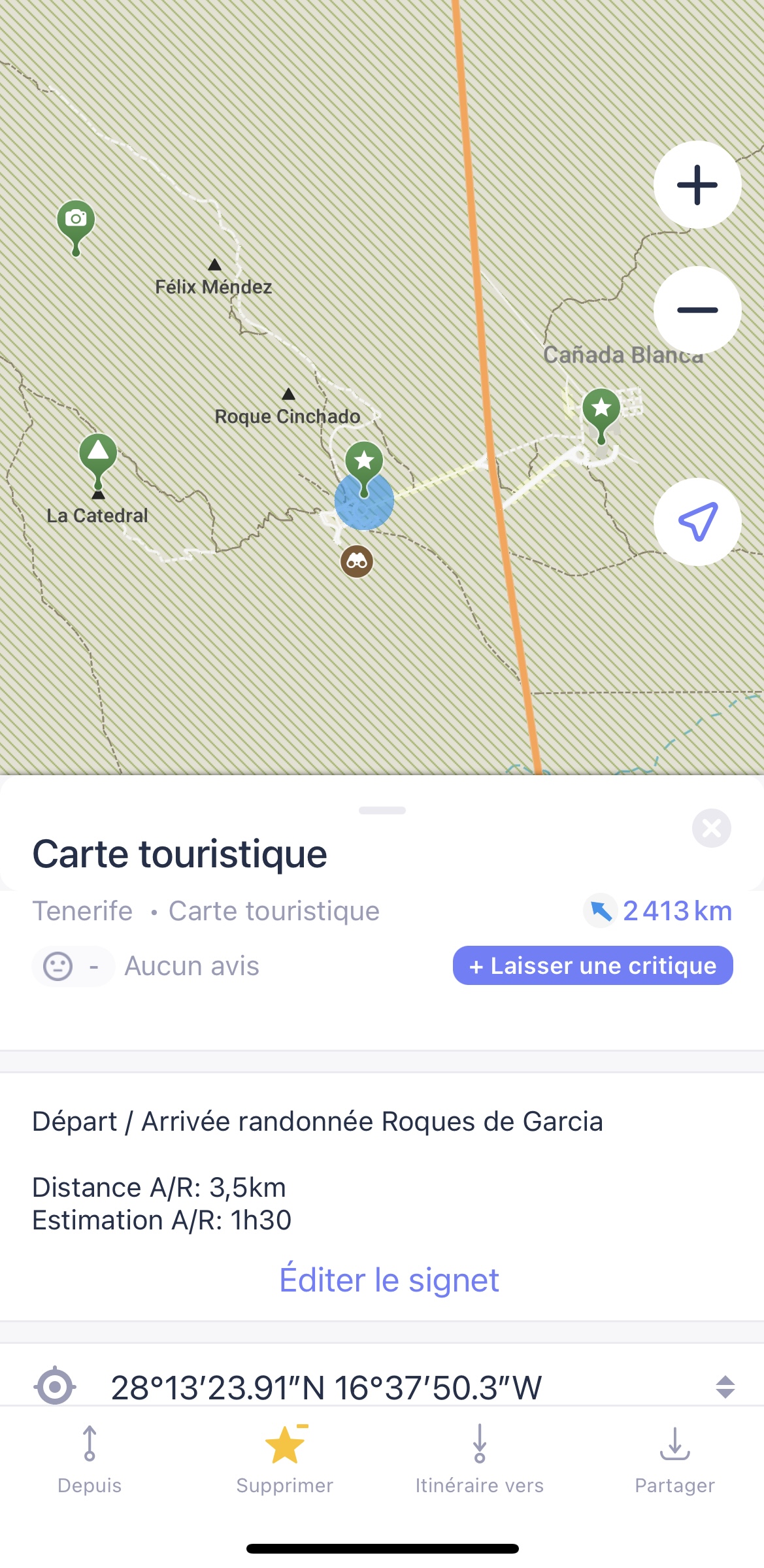Screen dimensions: 764x1568
Task: Close the Carte touristique bookmark panel
Action: tap(711, 828)
